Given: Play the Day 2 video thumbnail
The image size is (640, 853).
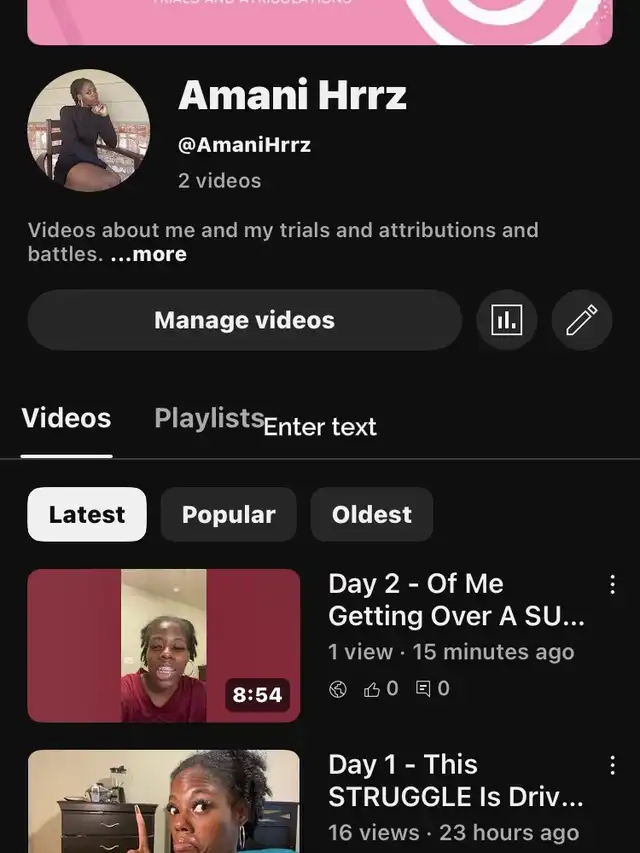Looking at the screenshot, I should 164,645.
